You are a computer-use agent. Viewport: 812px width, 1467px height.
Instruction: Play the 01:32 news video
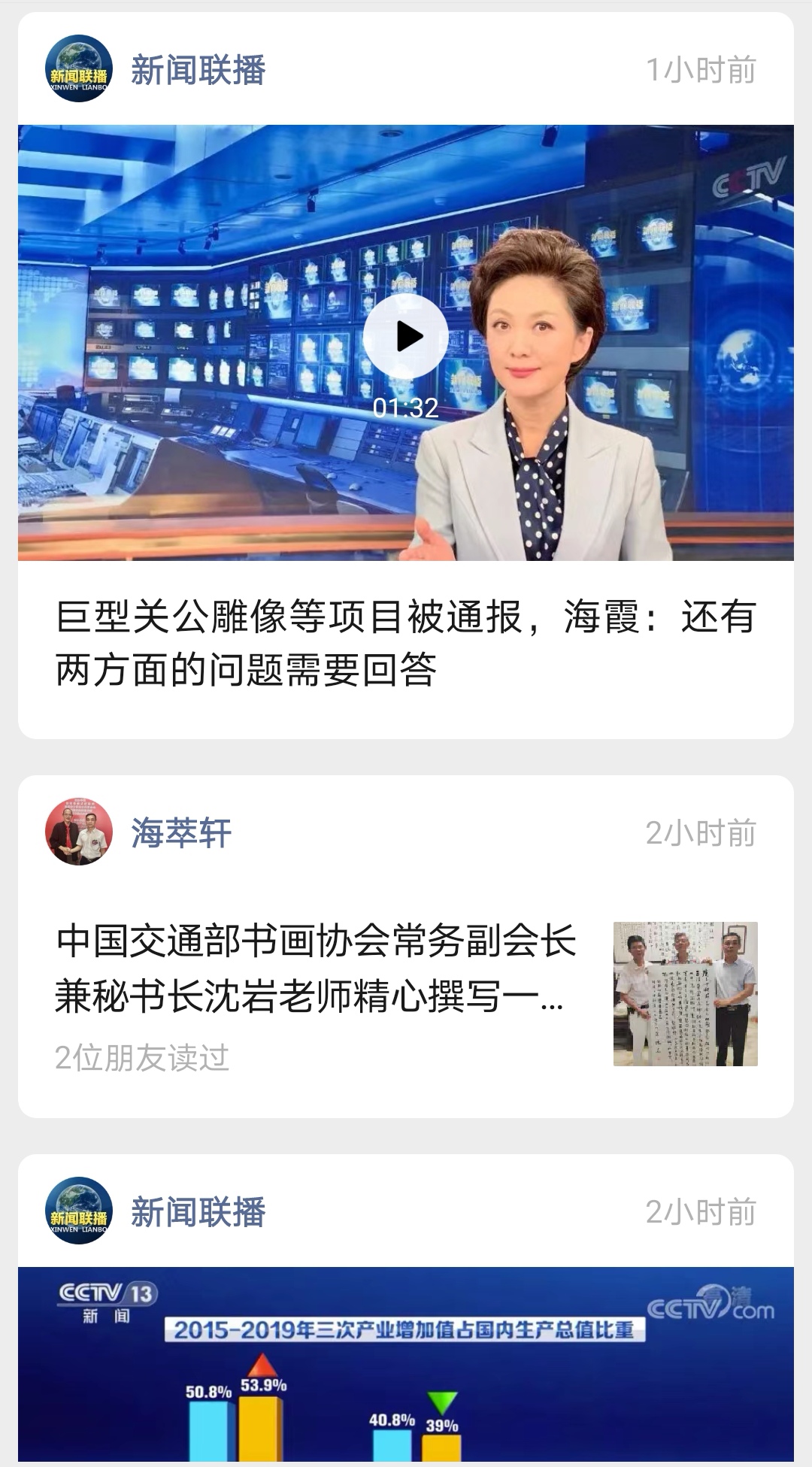pyautogui.click(x=406, y=336)
